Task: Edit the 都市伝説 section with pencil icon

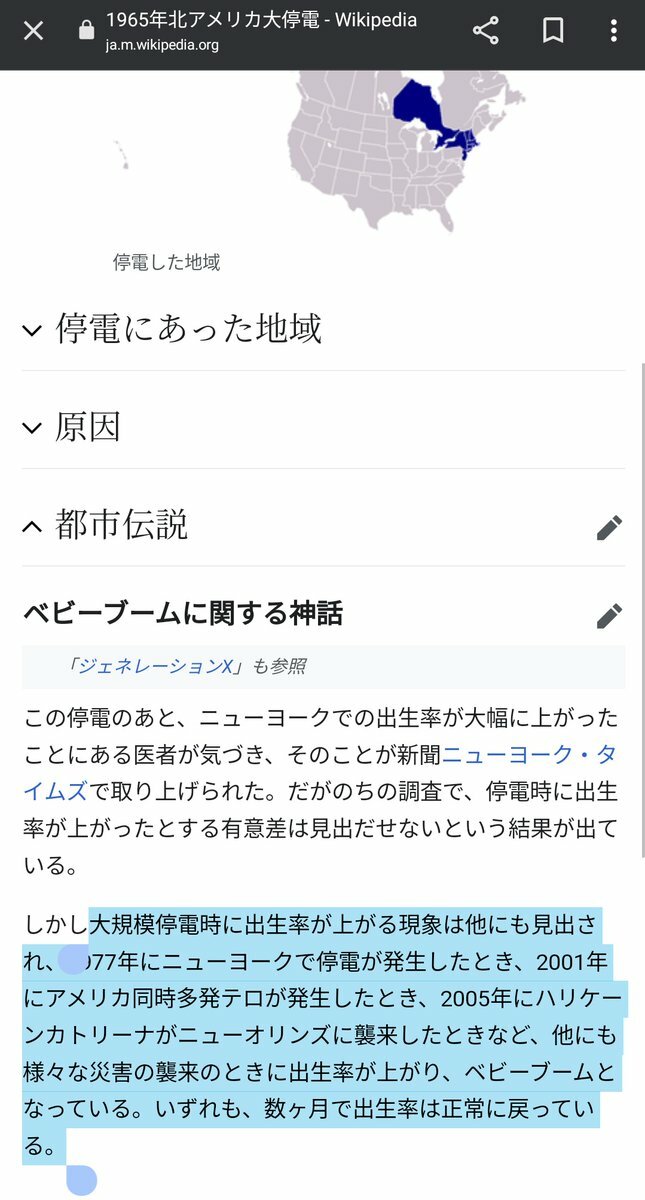Action: (x=609, y=527)
